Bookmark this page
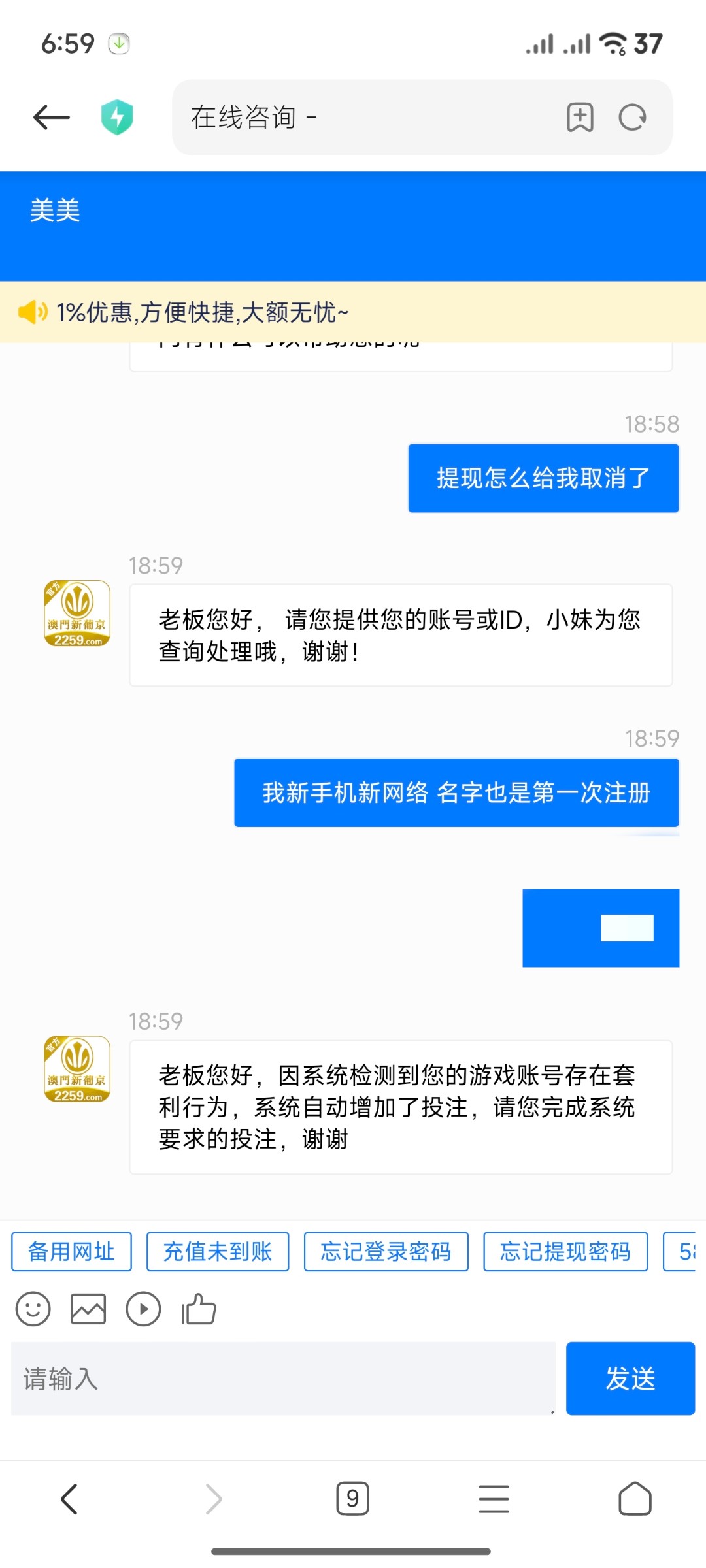Screen dimensions: 706x1568 [580, 118]
